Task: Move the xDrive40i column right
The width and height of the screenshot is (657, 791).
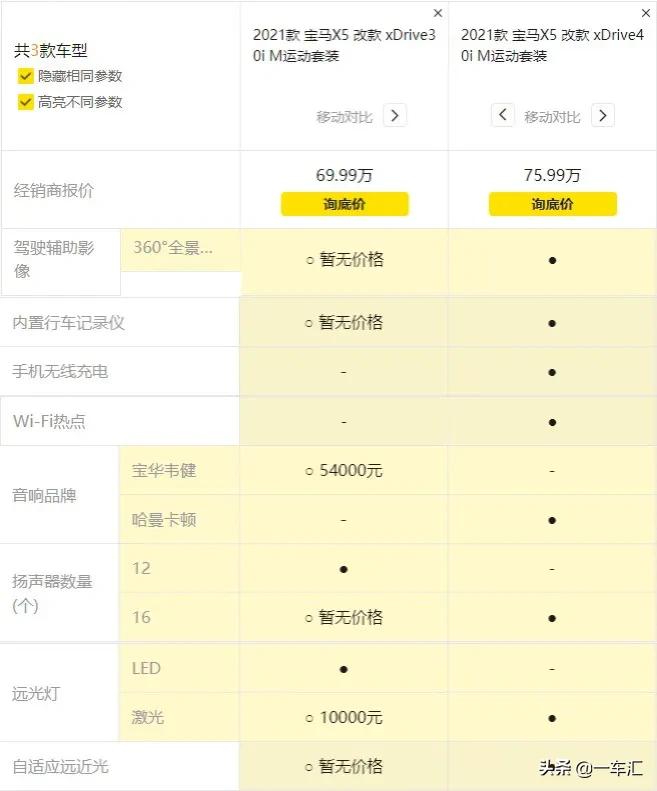Action: 602,116
